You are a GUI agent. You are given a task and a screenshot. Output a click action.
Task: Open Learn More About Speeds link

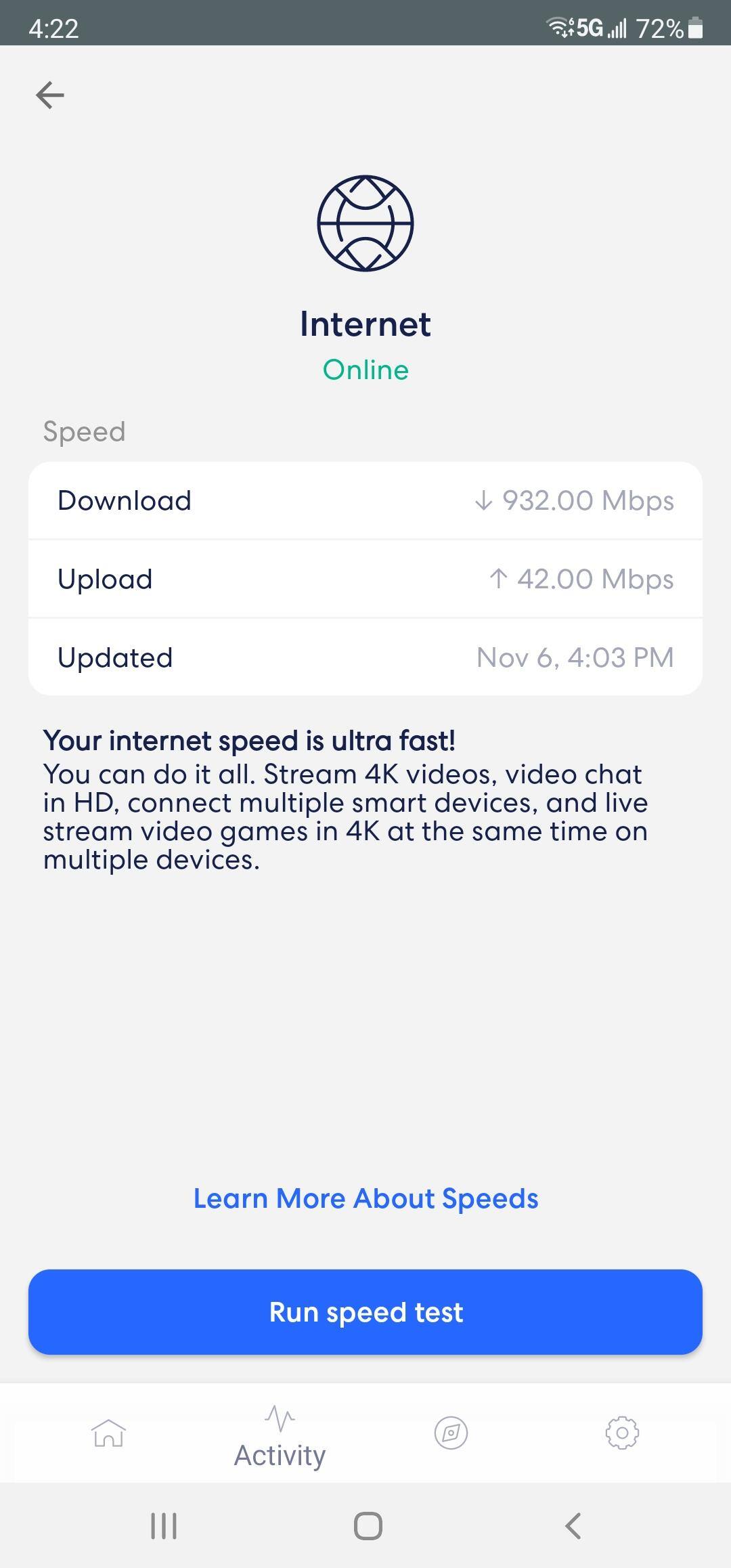tap(365, 1198)
